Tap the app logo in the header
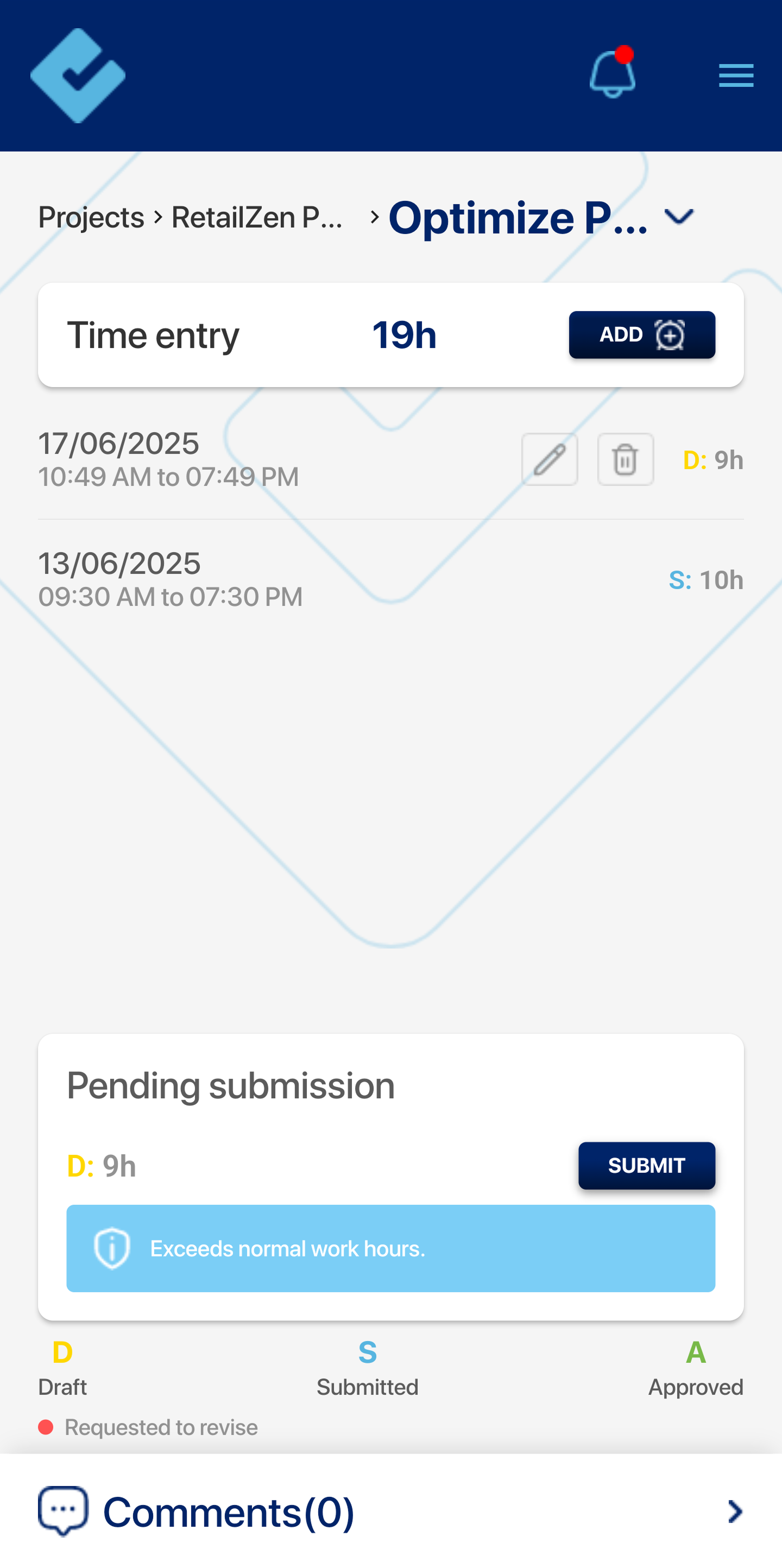The image size is (782, 1568). [x=78, y=75]
